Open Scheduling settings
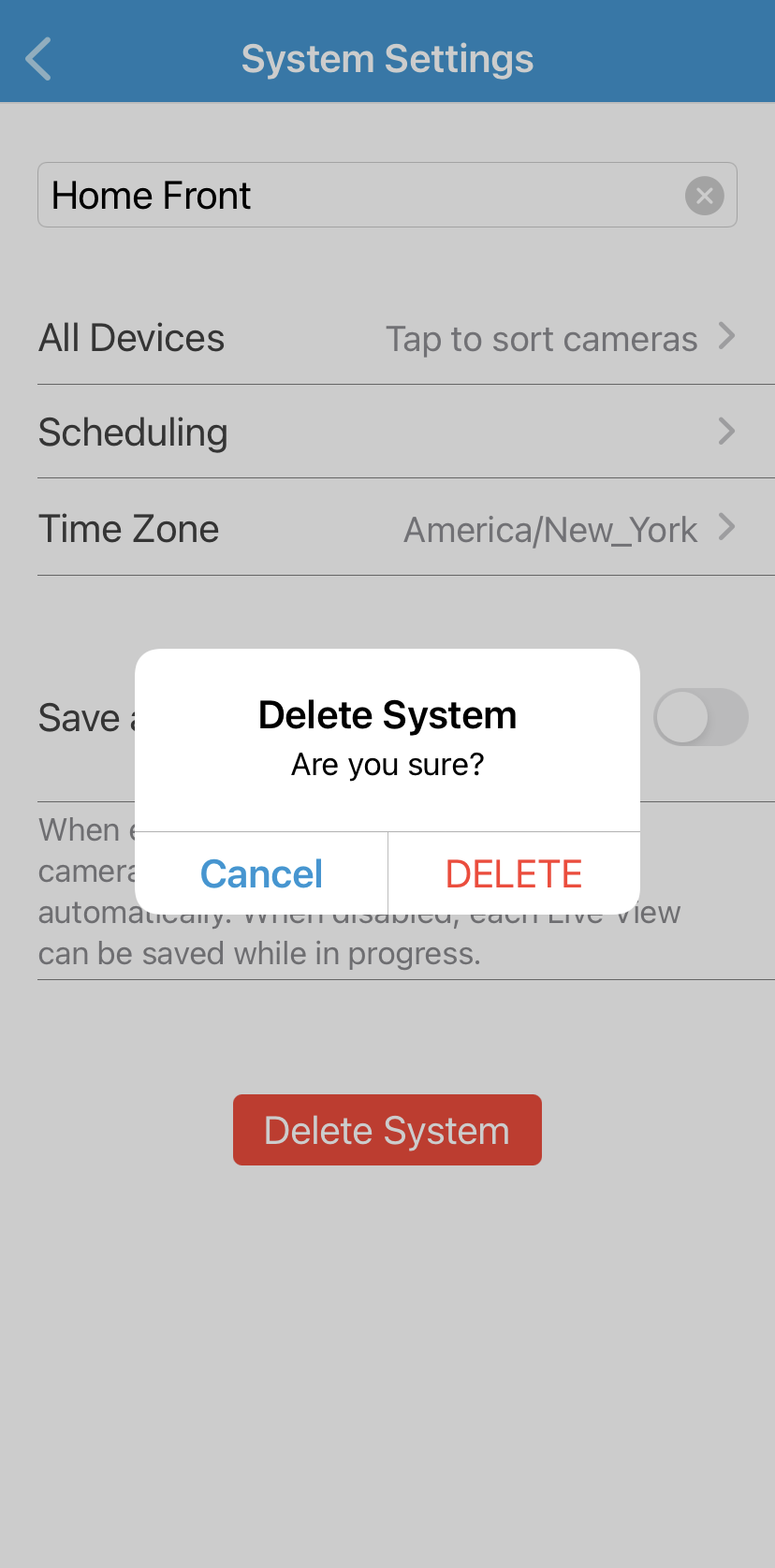775x1568 pixels. (387, 432)
